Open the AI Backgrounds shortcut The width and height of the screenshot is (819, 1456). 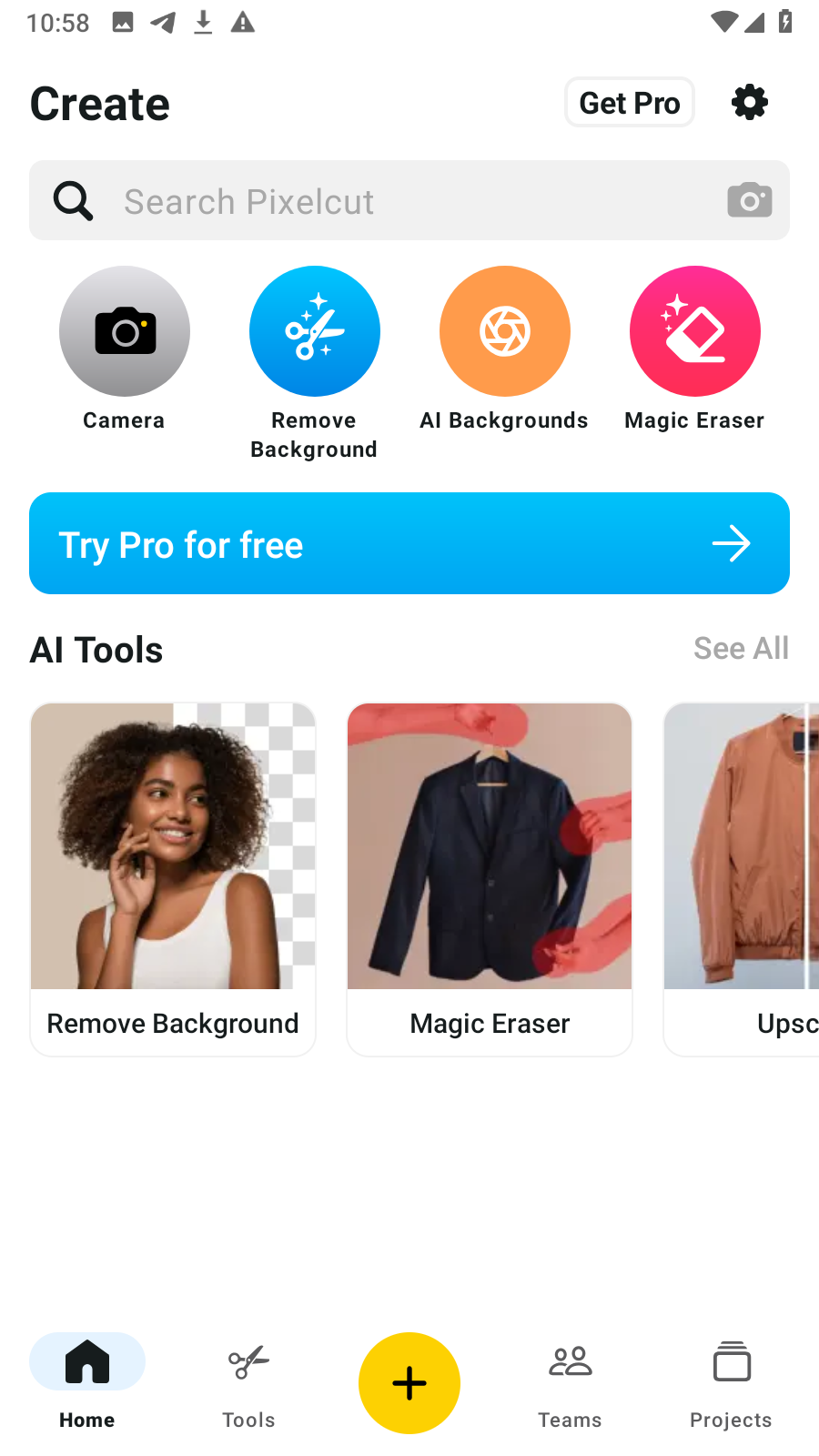505,332
